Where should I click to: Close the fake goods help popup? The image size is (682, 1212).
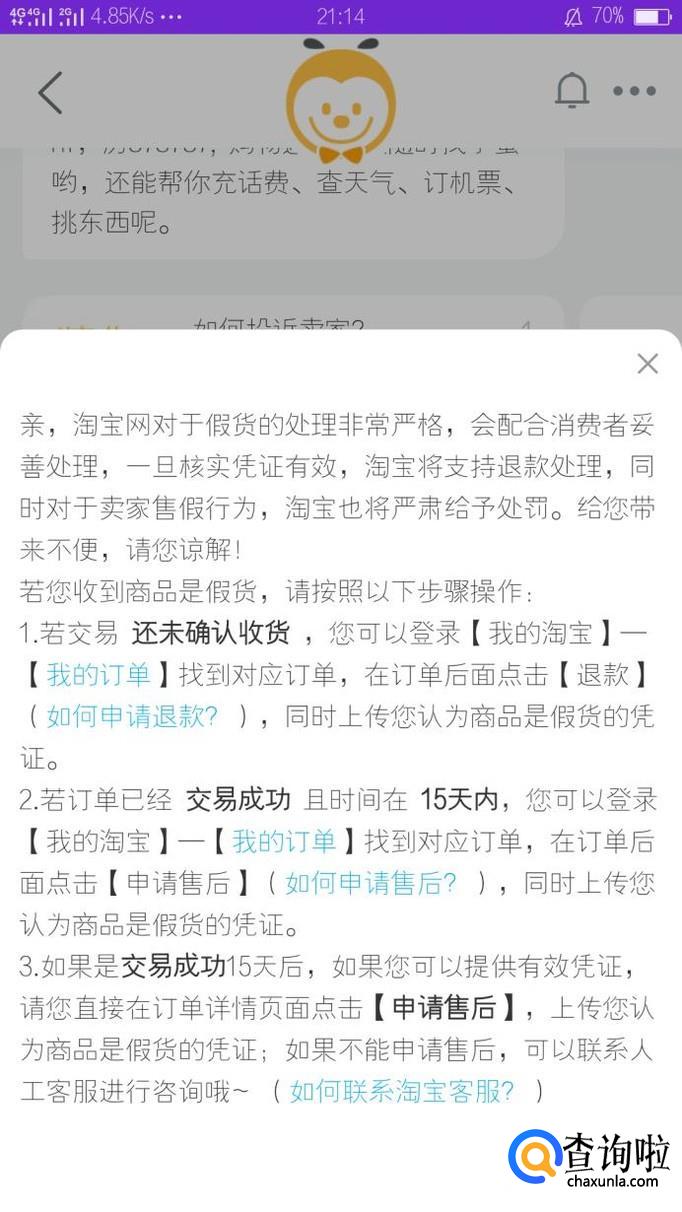[647, 364]
